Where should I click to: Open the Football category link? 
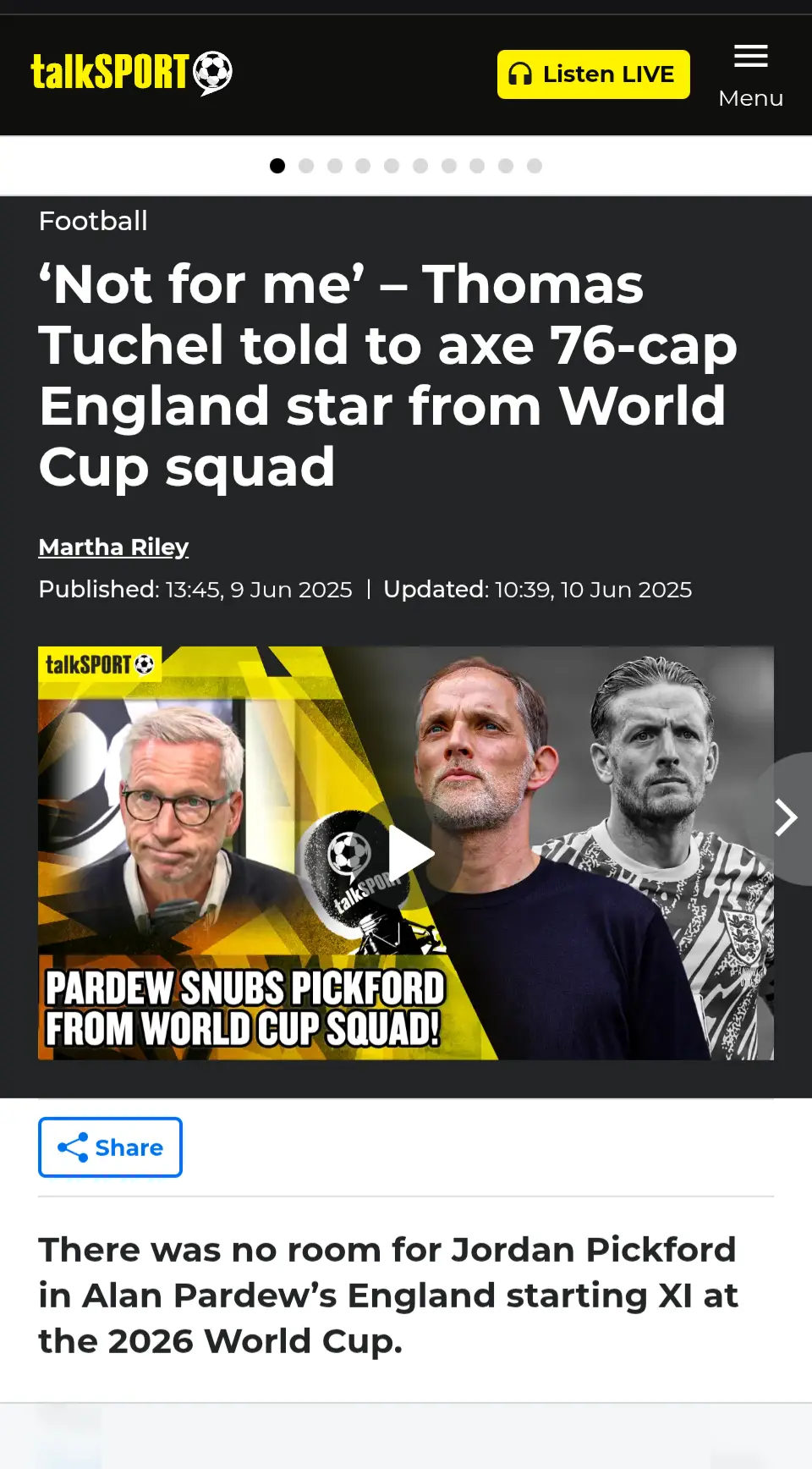[x=93, y=221]
